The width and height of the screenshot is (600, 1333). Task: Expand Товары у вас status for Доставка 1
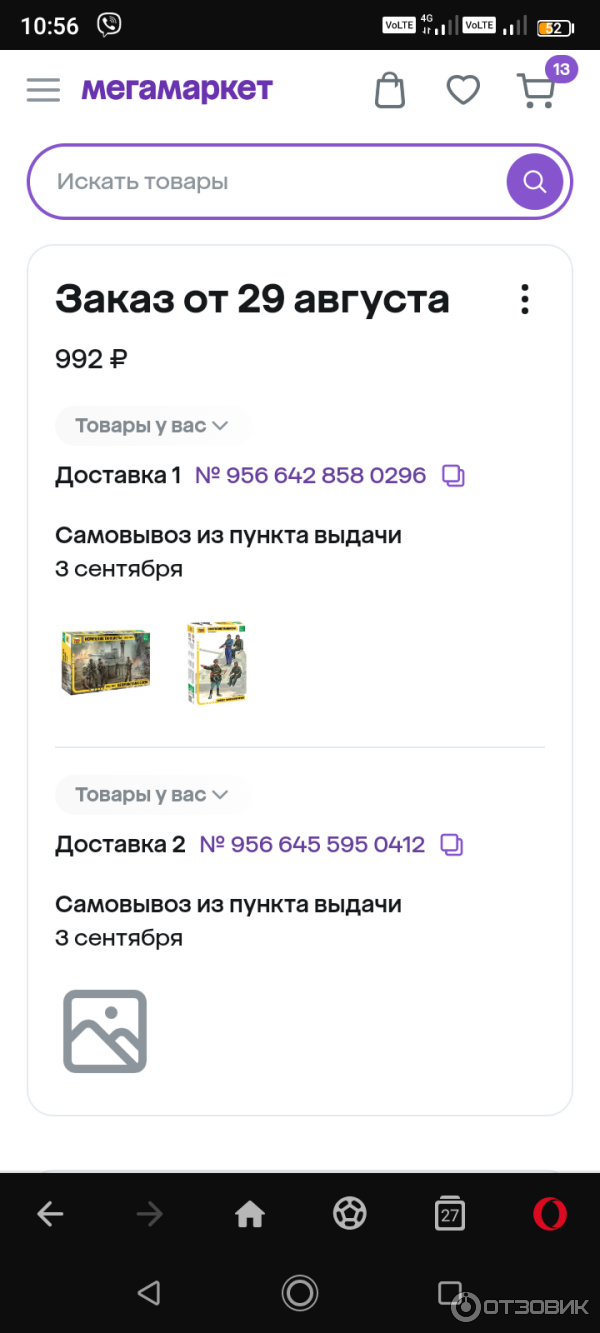click(152, 426)
